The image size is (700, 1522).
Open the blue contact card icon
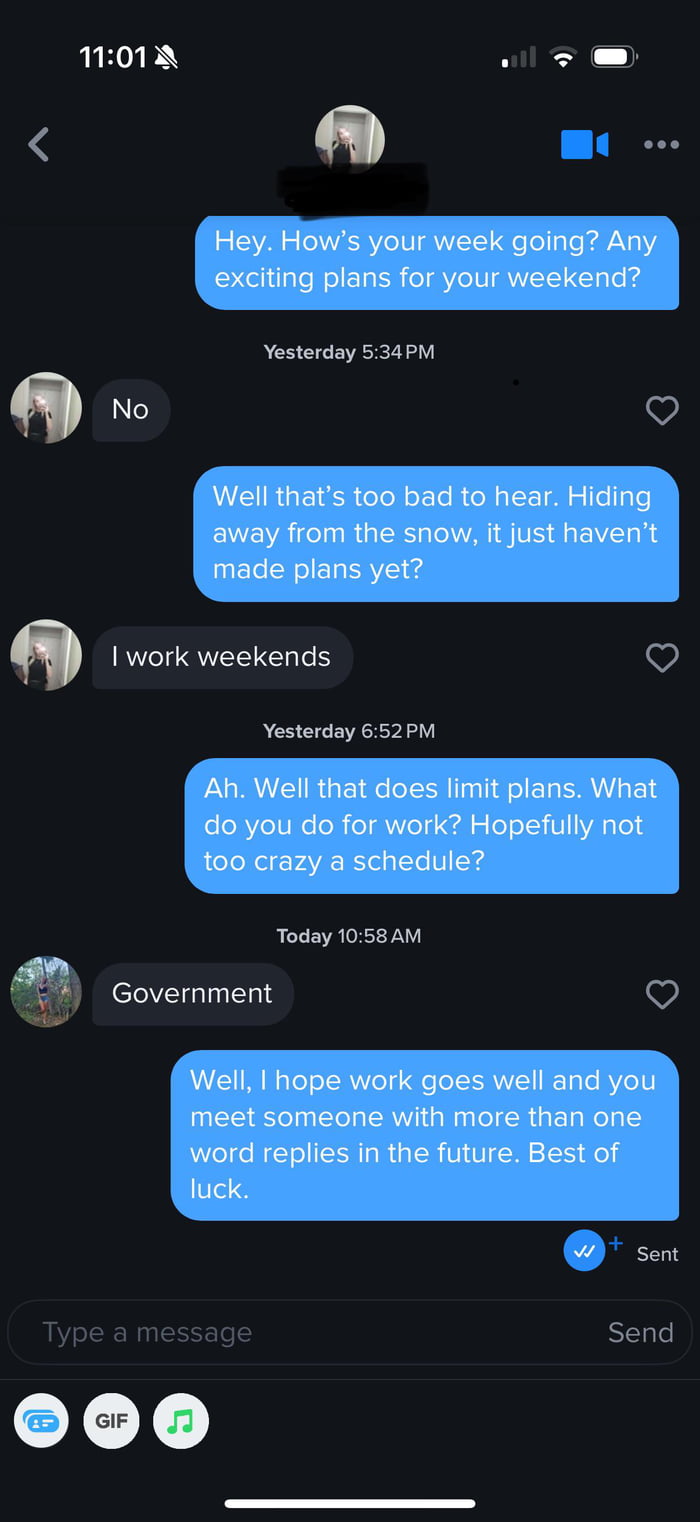41,1421
